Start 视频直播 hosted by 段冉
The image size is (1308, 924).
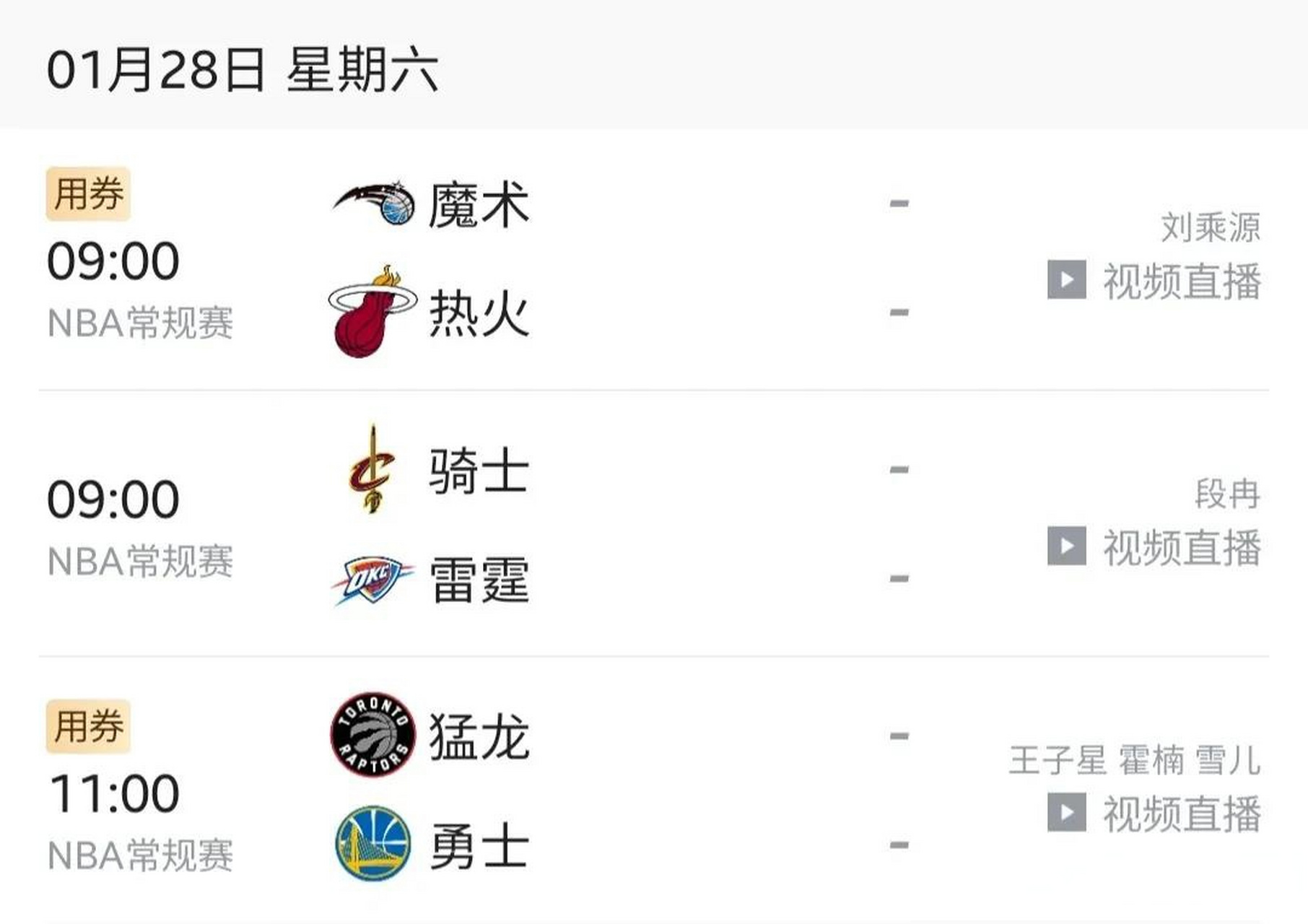coord(1154,546)
